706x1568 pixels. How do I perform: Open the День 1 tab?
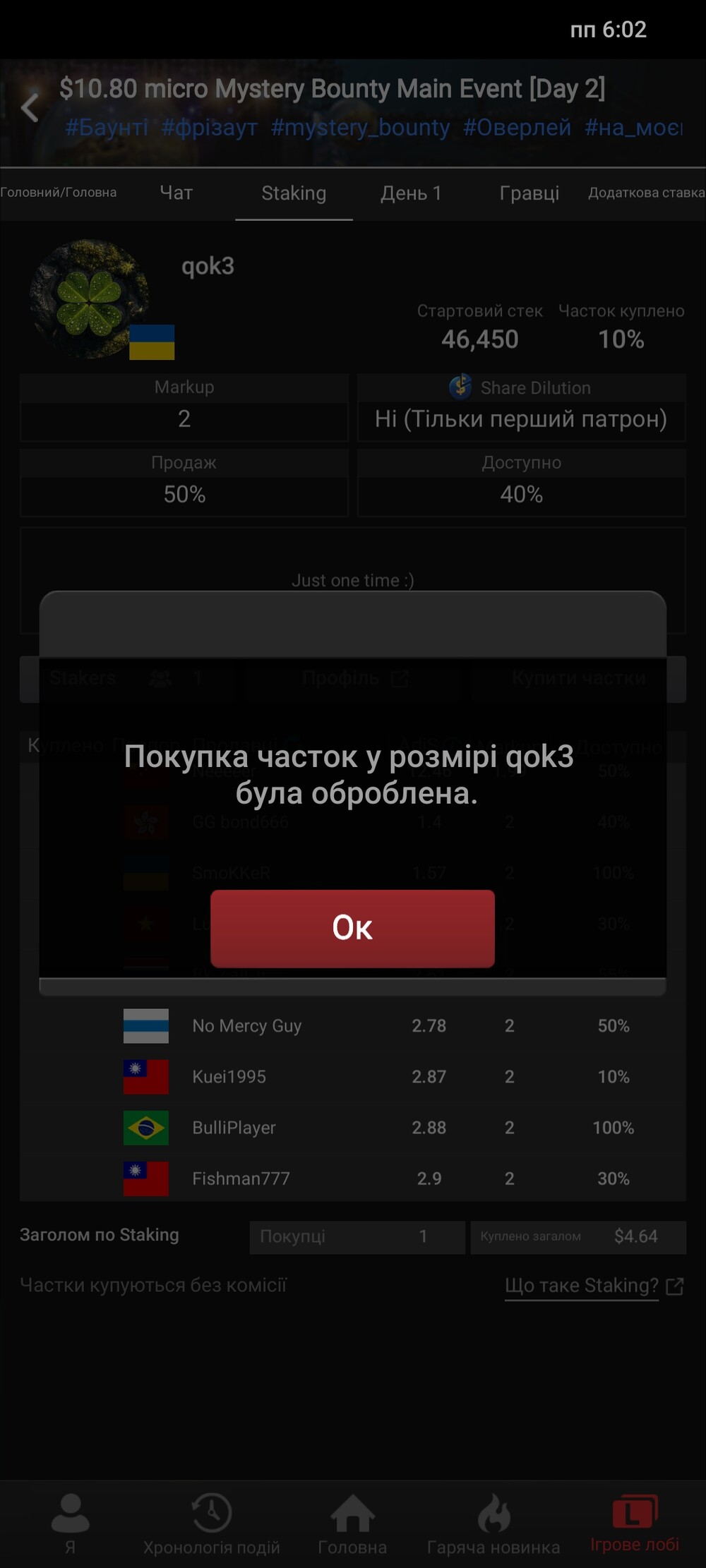[411, 193]
